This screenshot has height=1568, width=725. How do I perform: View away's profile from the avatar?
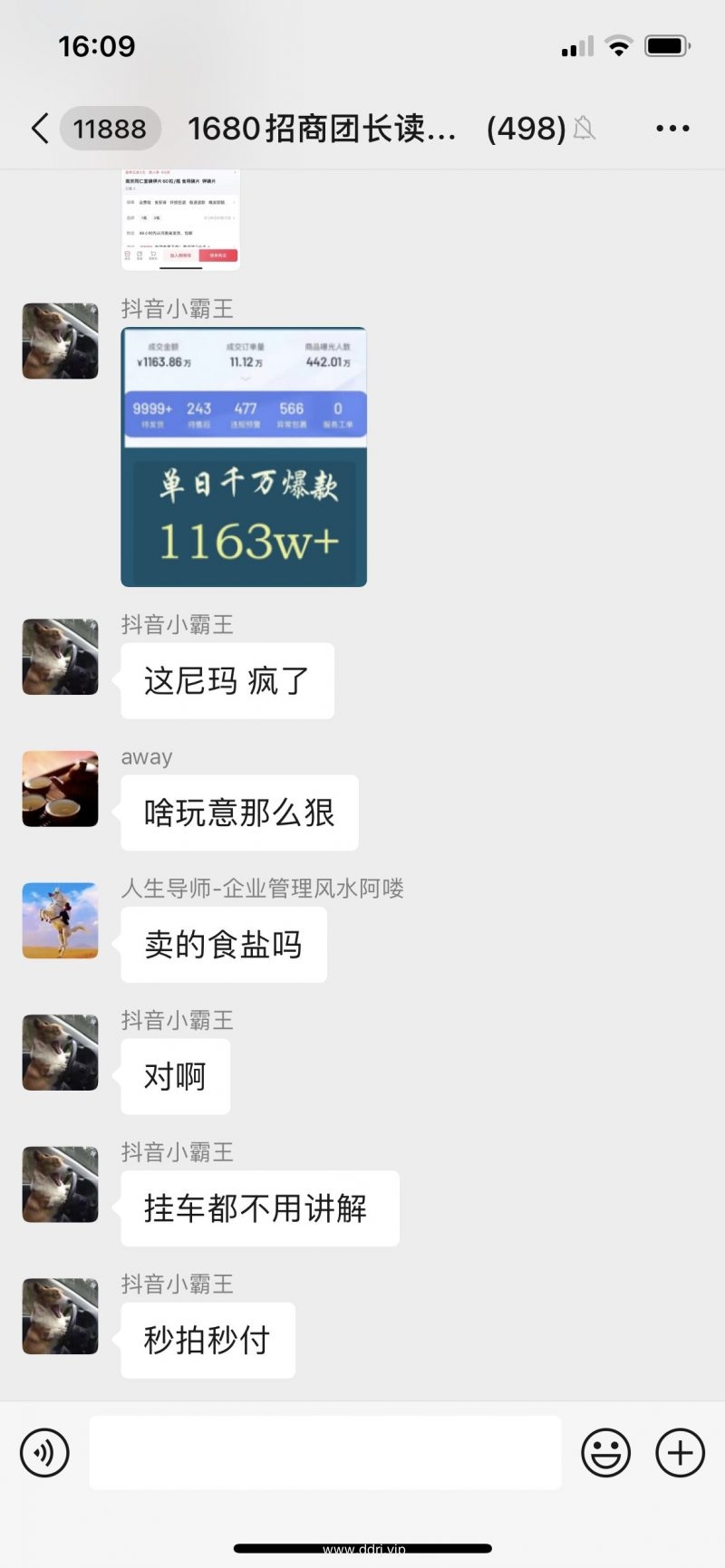(60, 788)
